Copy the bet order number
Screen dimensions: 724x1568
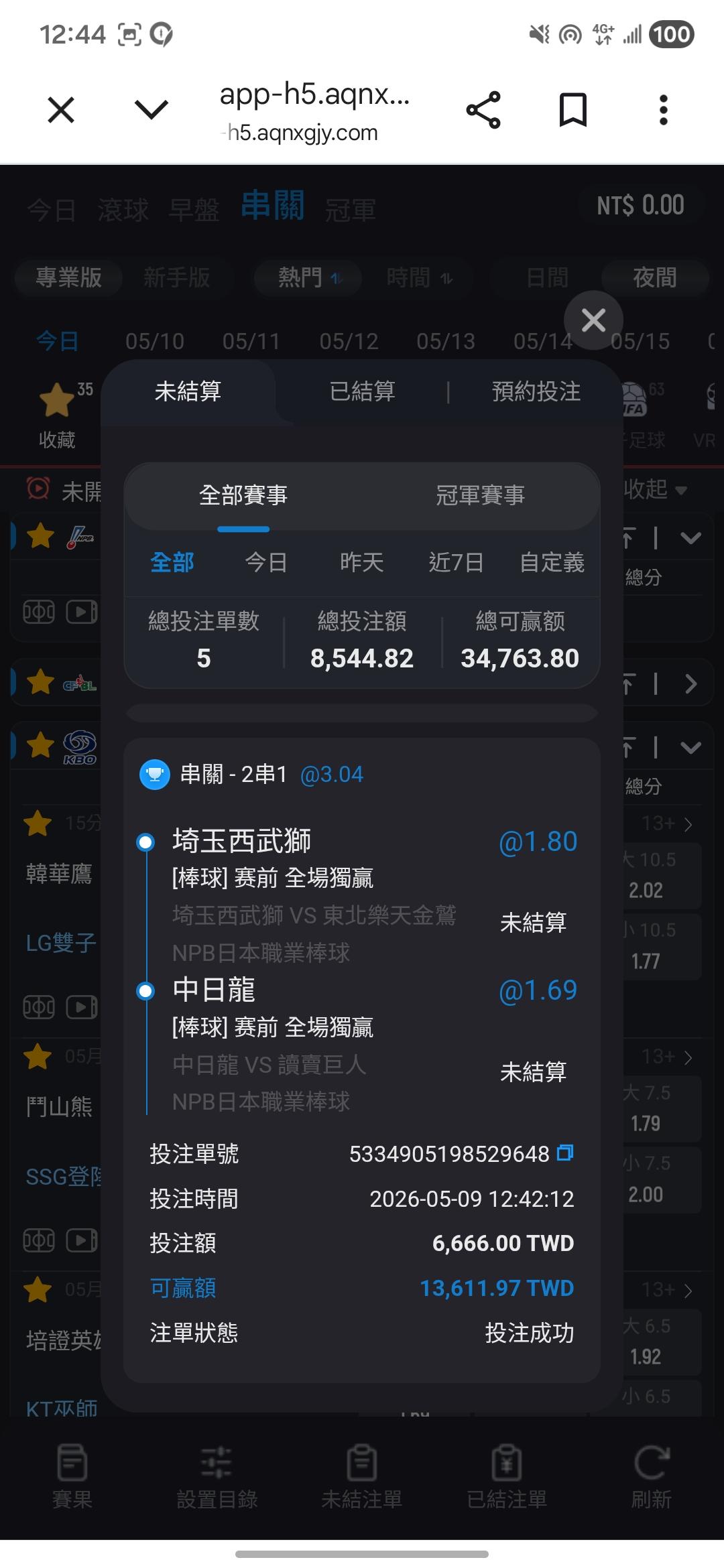[x=565, y=1153]
